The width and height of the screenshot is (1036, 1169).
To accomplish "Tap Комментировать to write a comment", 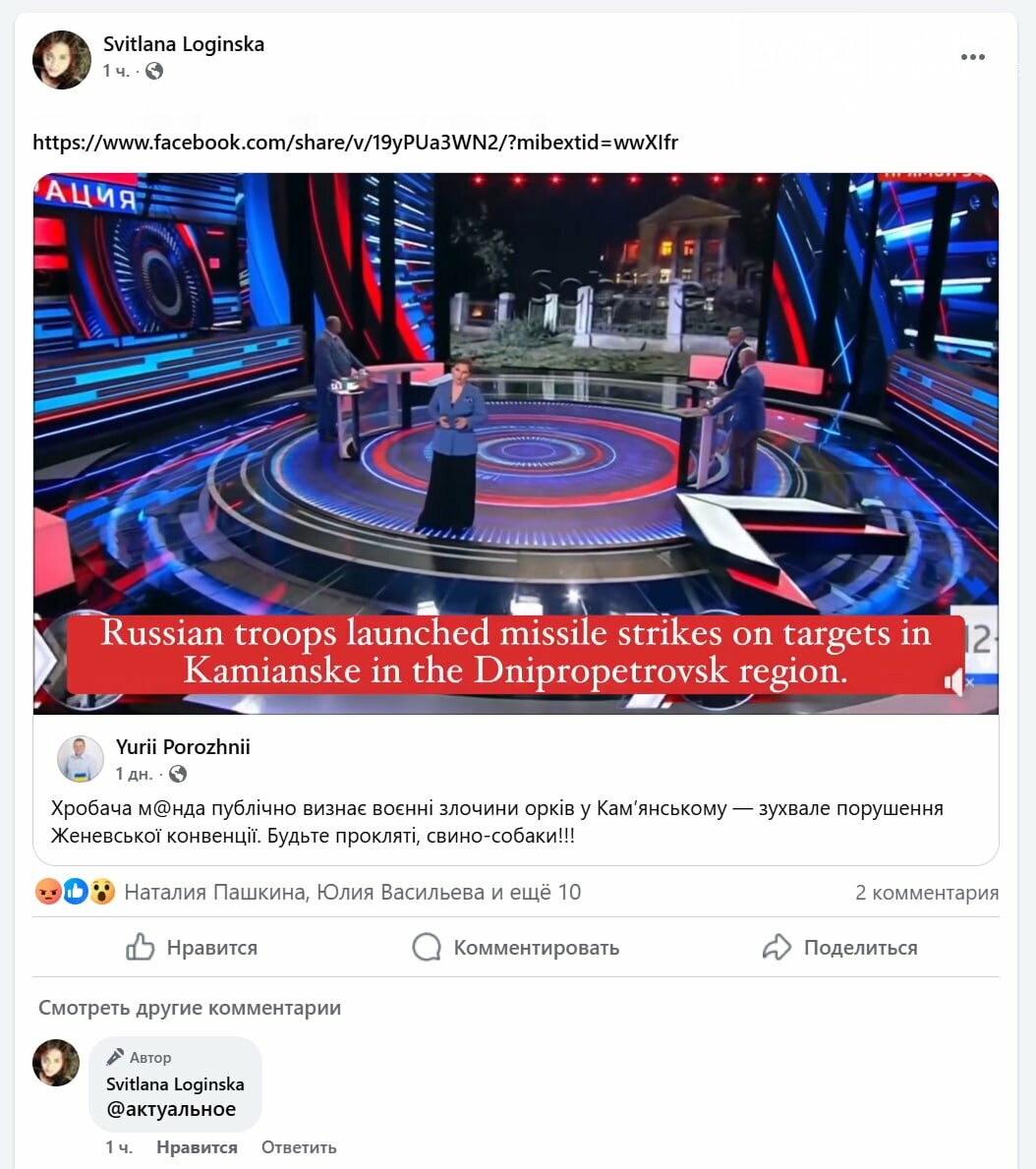I will point(516,948).
